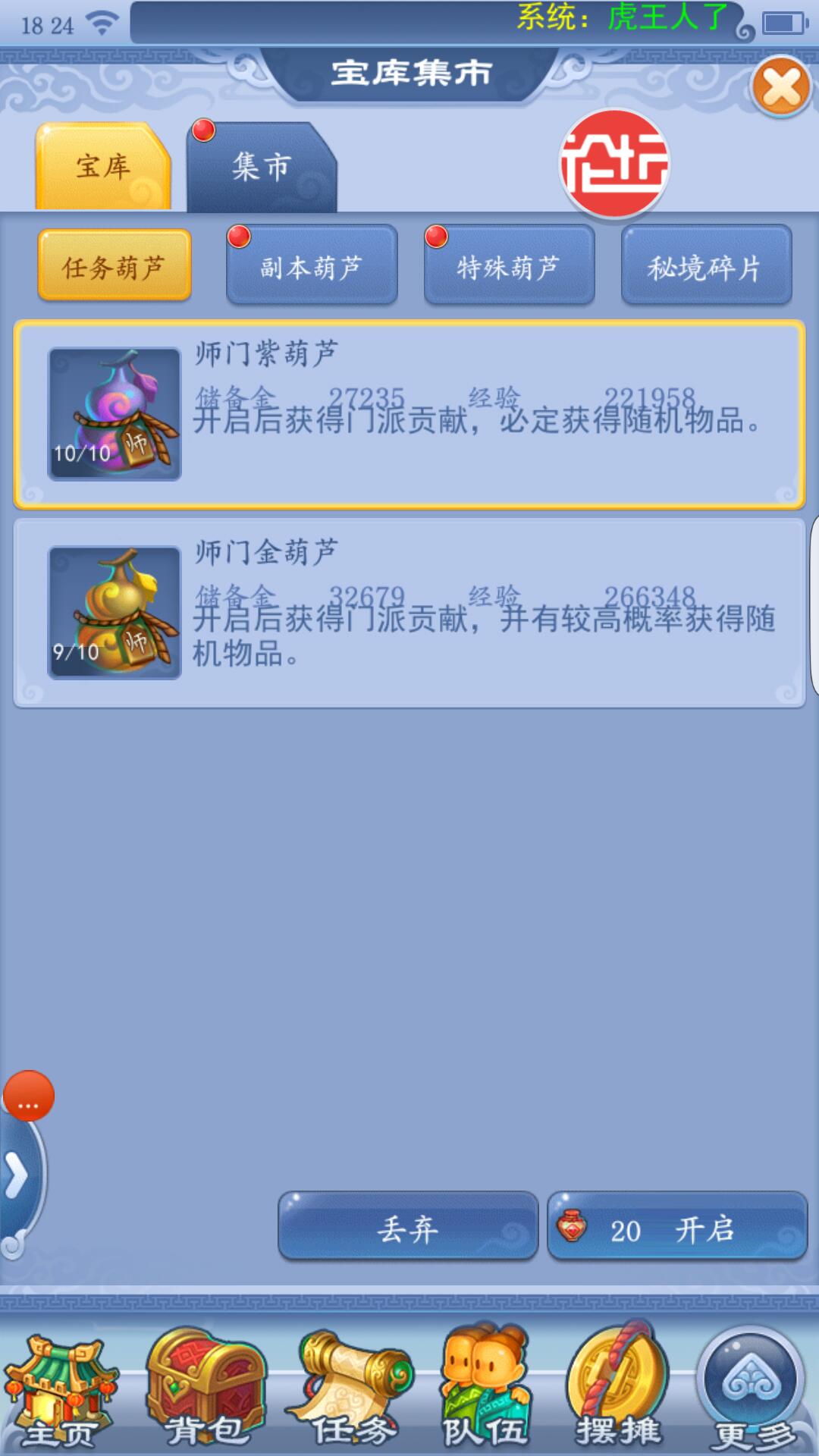Open the 秘境碎片 category
Image resolution: width=819 pixels, height=1456 pixels.
(706, 266)
